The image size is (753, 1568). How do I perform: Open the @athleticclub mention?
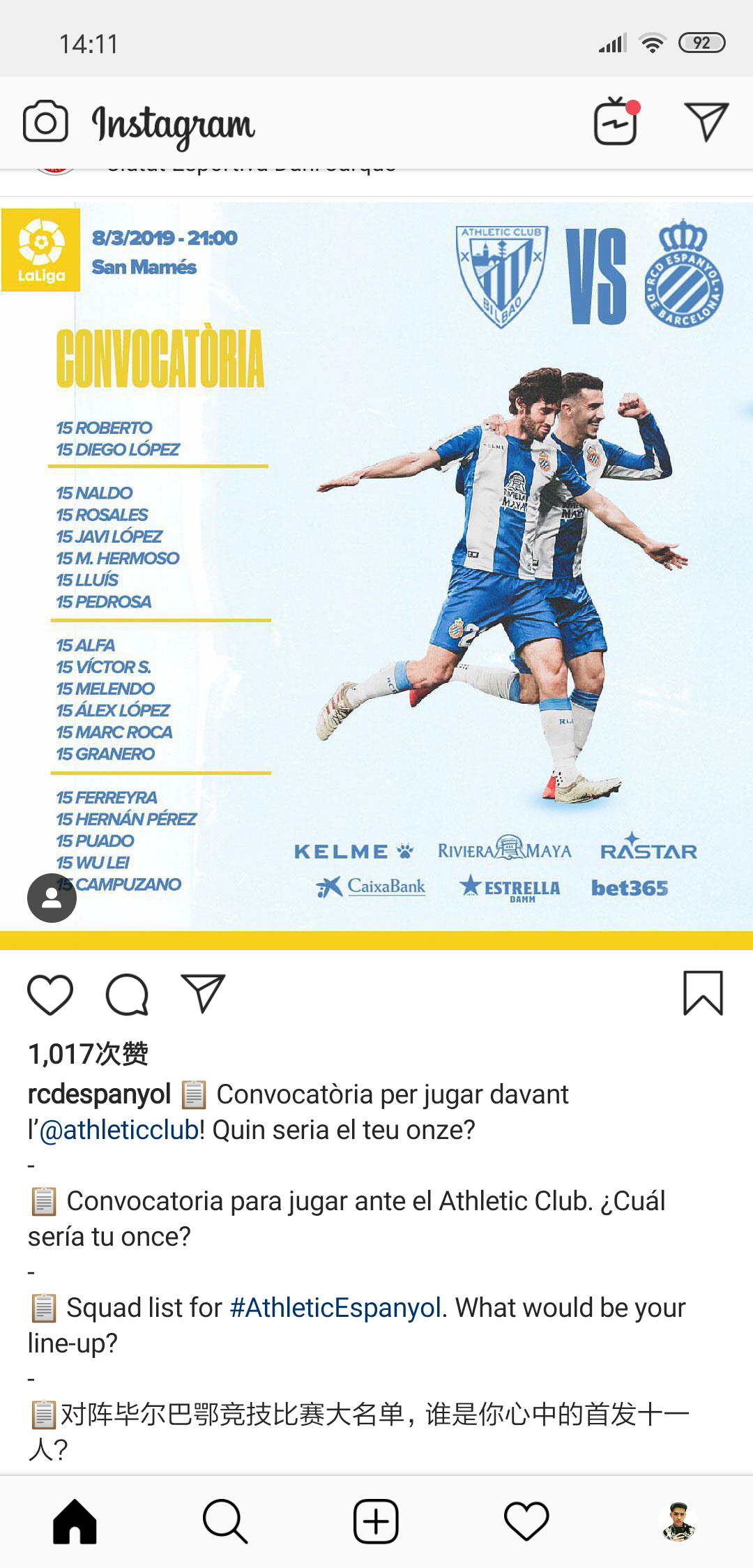tap(119, 1130)
